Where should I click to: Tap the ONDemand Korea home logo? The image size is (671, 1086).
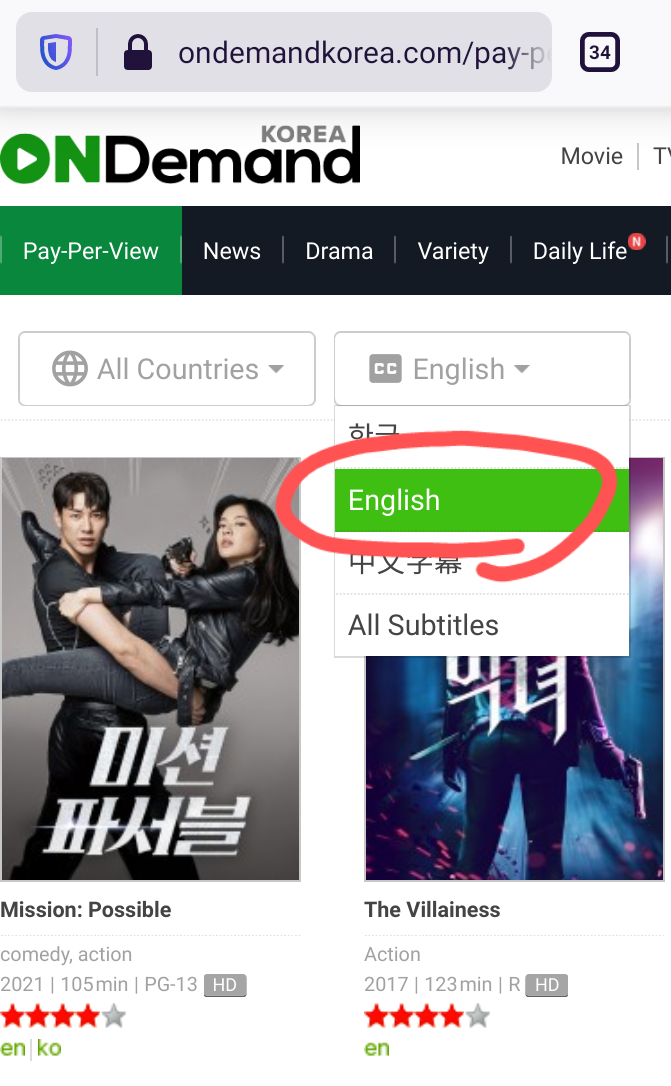pyautogui.click(x=180, y=156)
